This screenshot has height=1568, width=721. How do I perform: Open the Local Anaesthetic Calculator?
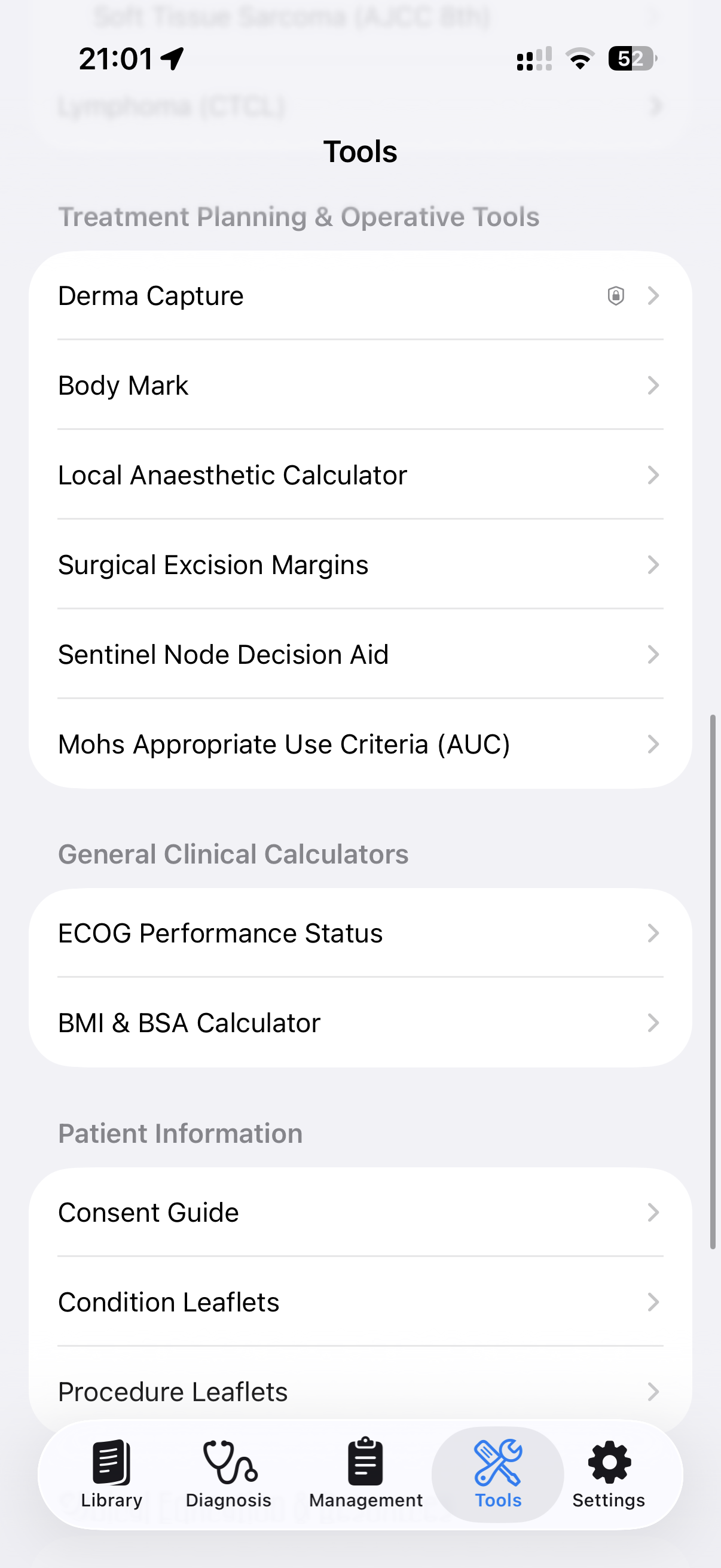pyautogui.click(x=304, y=475)
